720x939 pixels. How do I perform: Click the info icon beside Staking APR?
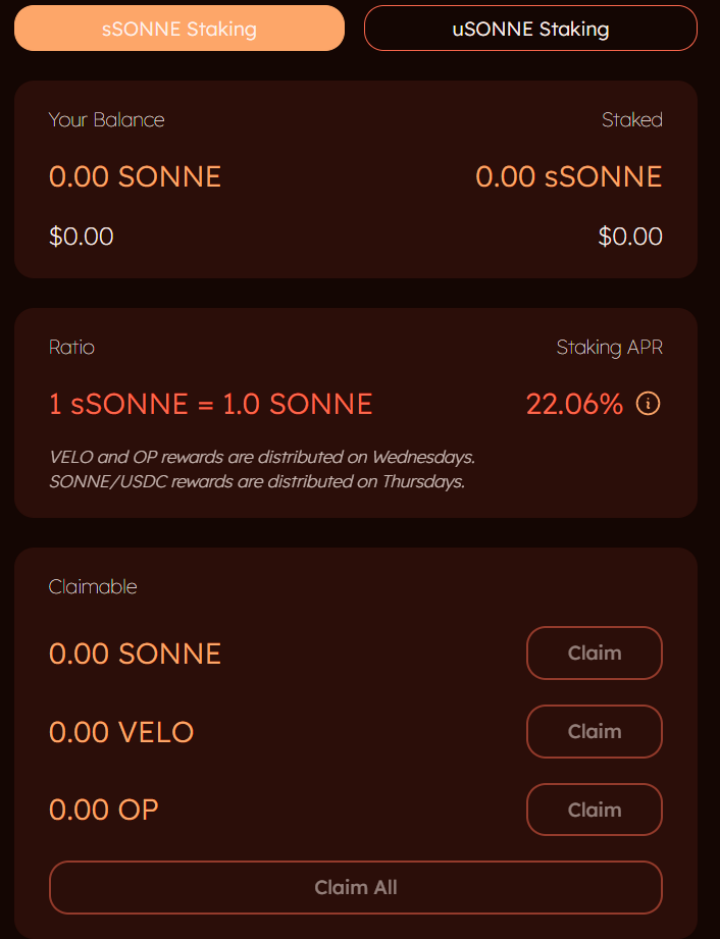point(647,404)
